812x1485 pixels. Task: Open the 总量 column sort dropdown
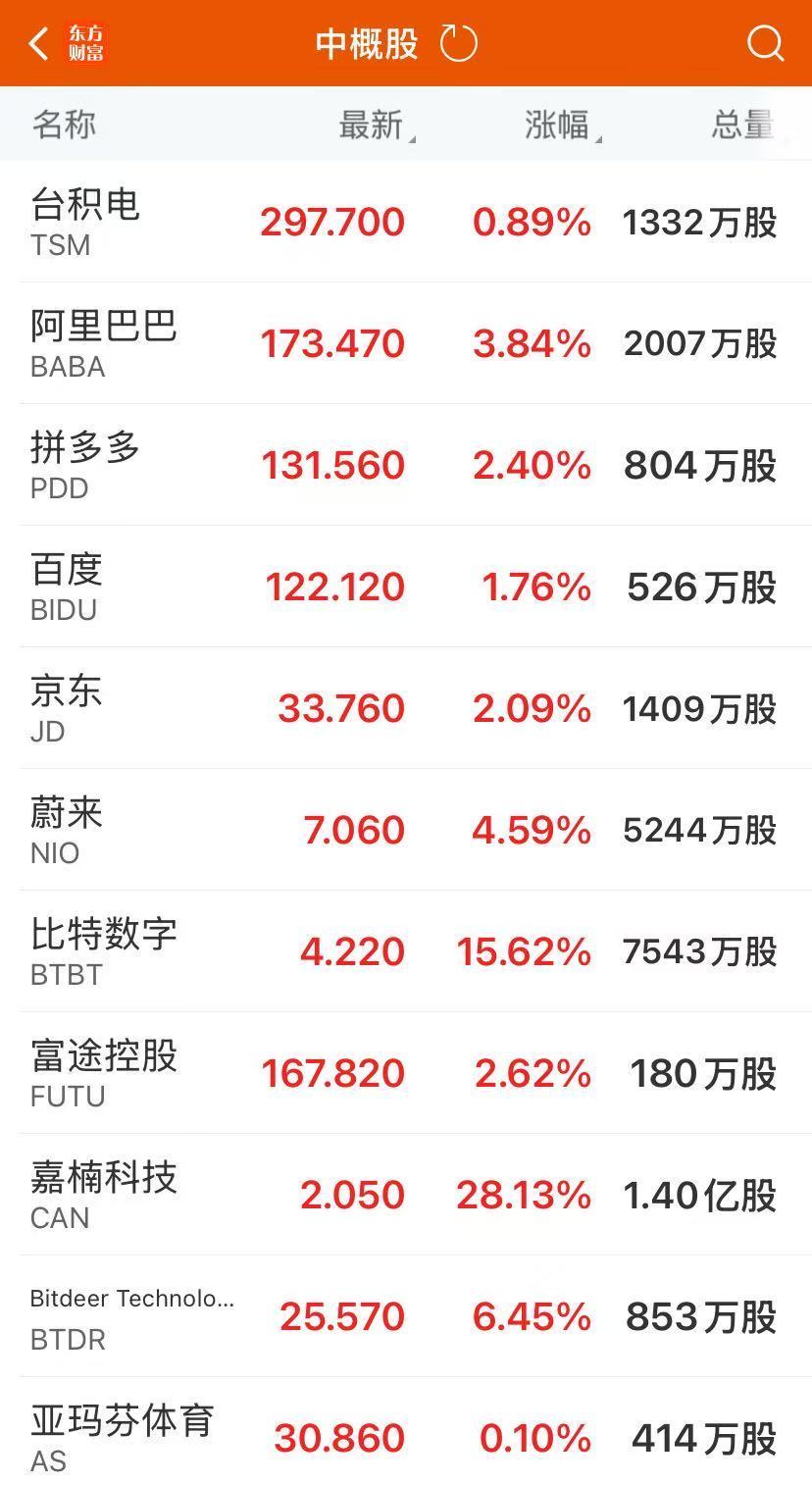(740, 125)
